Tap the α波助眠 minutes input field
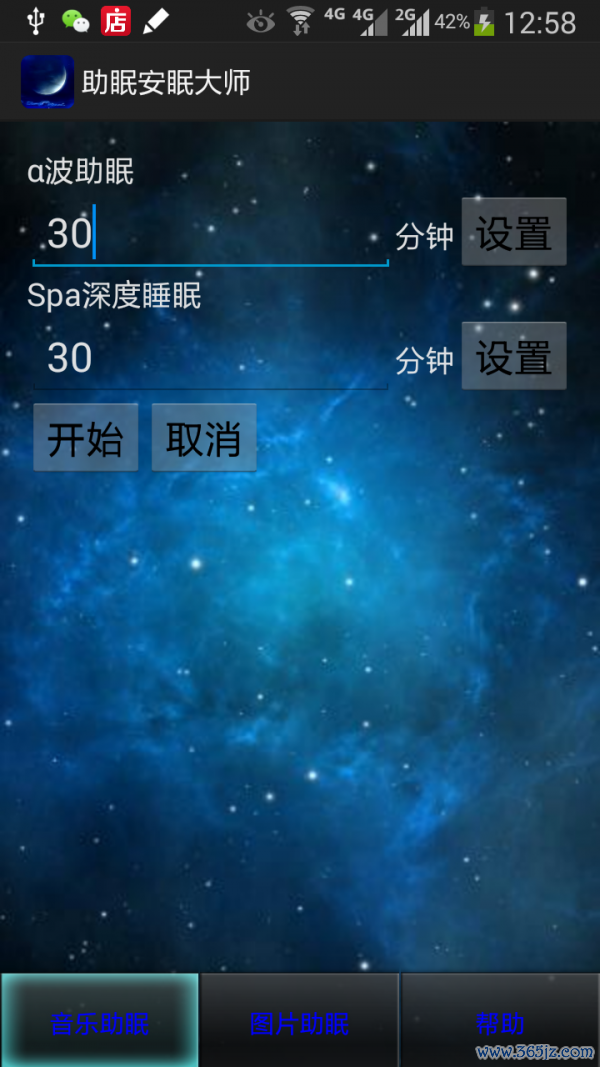The height and width of the screenshot is (1067, 600). (x=210, y=234)
